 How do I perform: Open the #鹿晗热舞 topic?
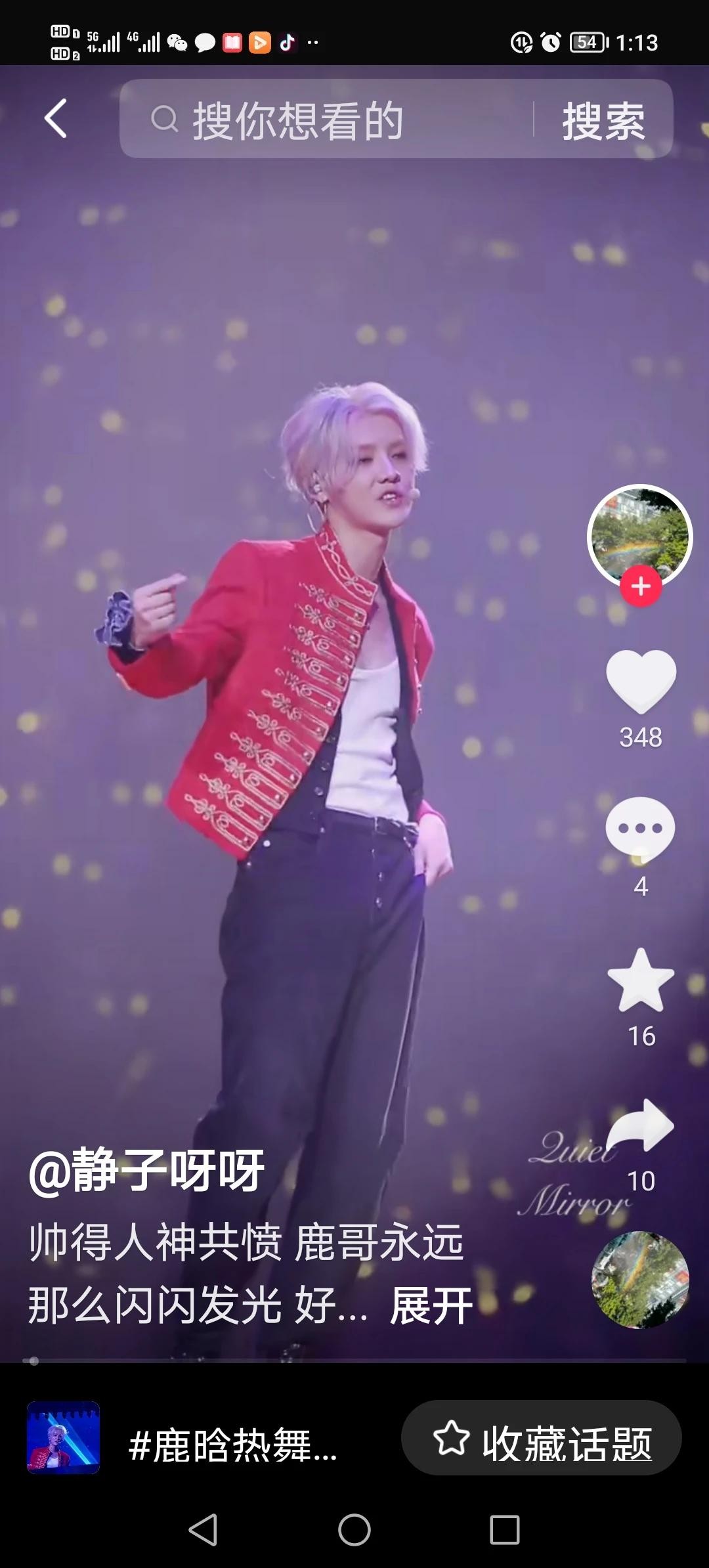coord(233,1445)
